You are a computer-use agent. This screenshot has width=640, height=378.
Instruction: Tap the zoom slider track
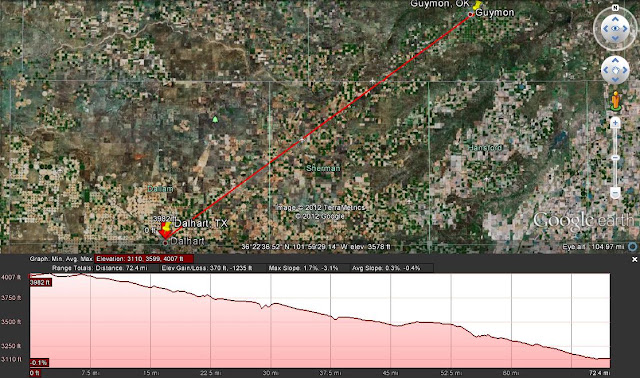tap(615, 157)
